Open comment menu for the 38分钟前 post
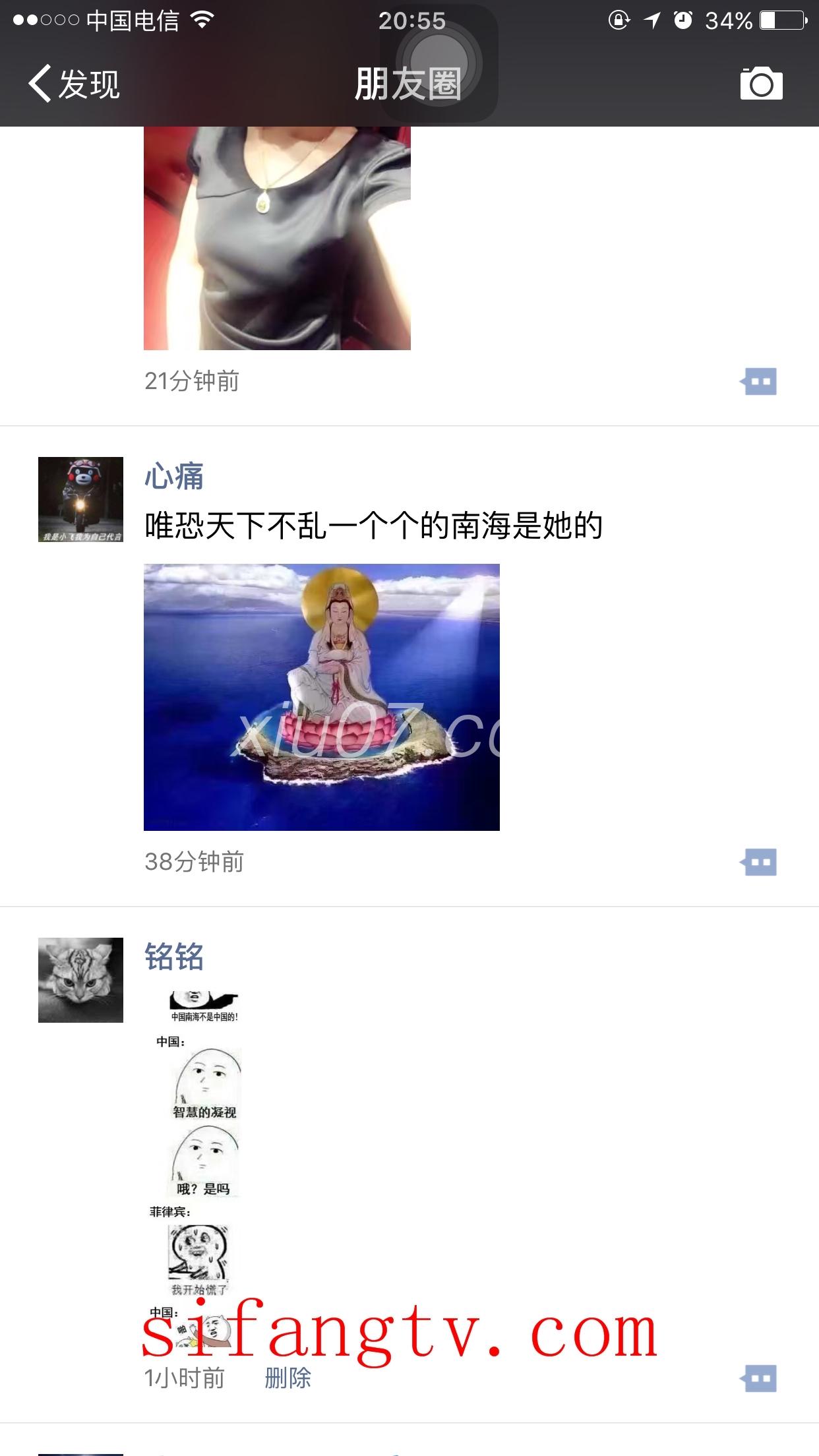 pos(758,862)
